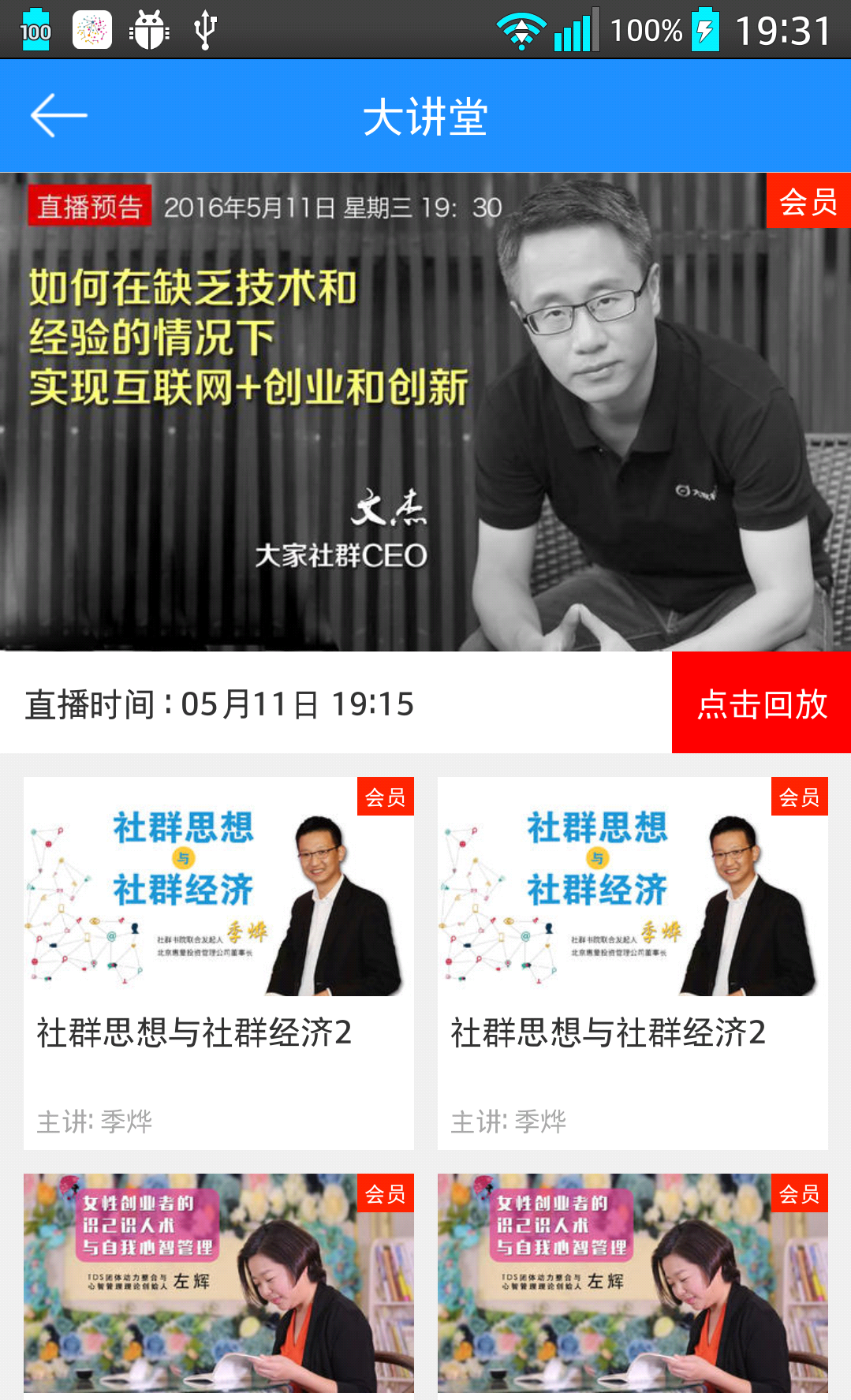Screen dimensions: 851x1400
Task: Go back using the top-left arrow
Action: (58, 116)
